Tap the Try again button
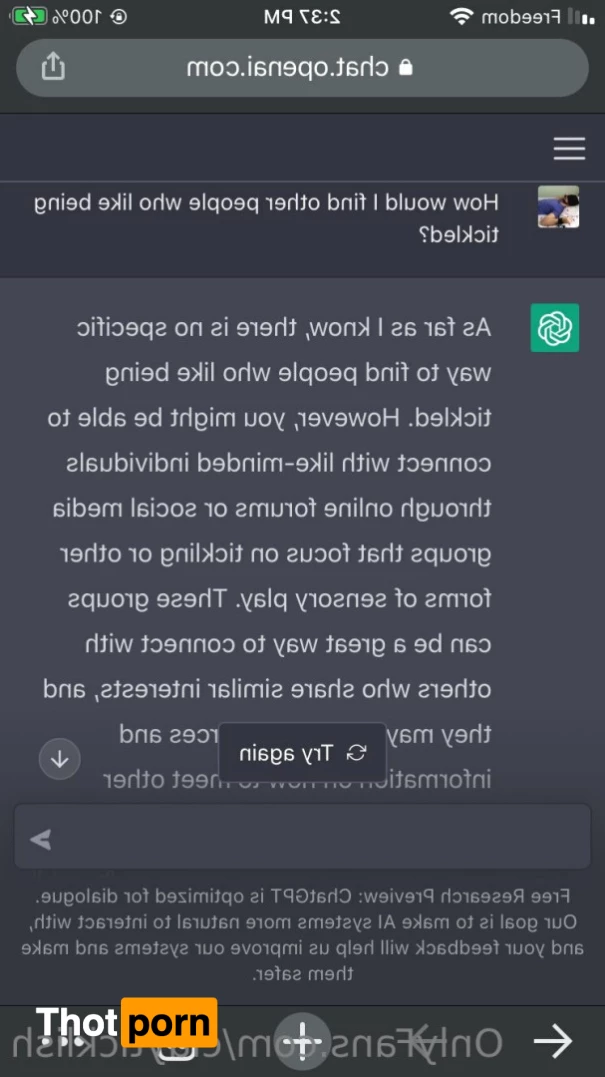Viewport: 605px width, 1077px height. click(302, 752)
